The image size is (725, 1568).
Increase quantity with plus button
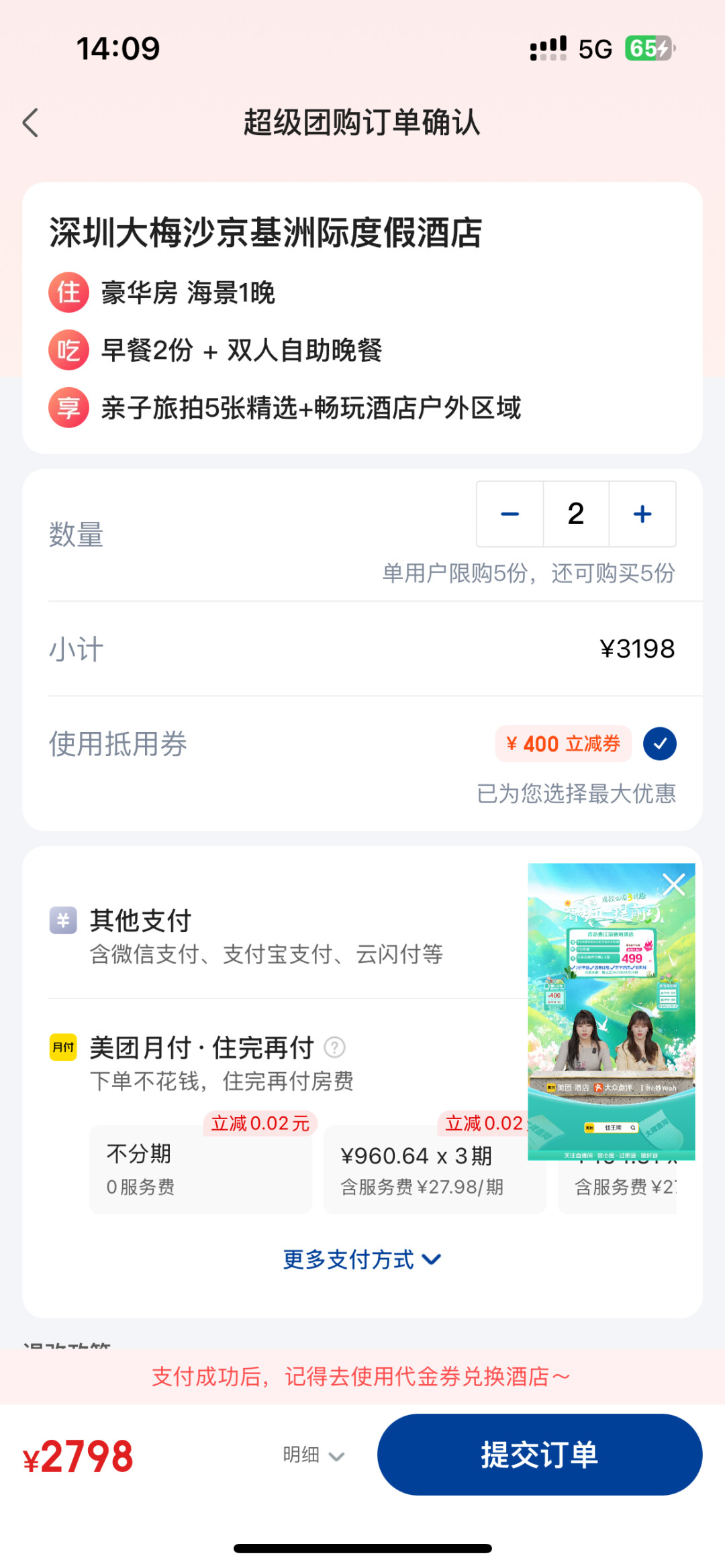click(642, 514)
